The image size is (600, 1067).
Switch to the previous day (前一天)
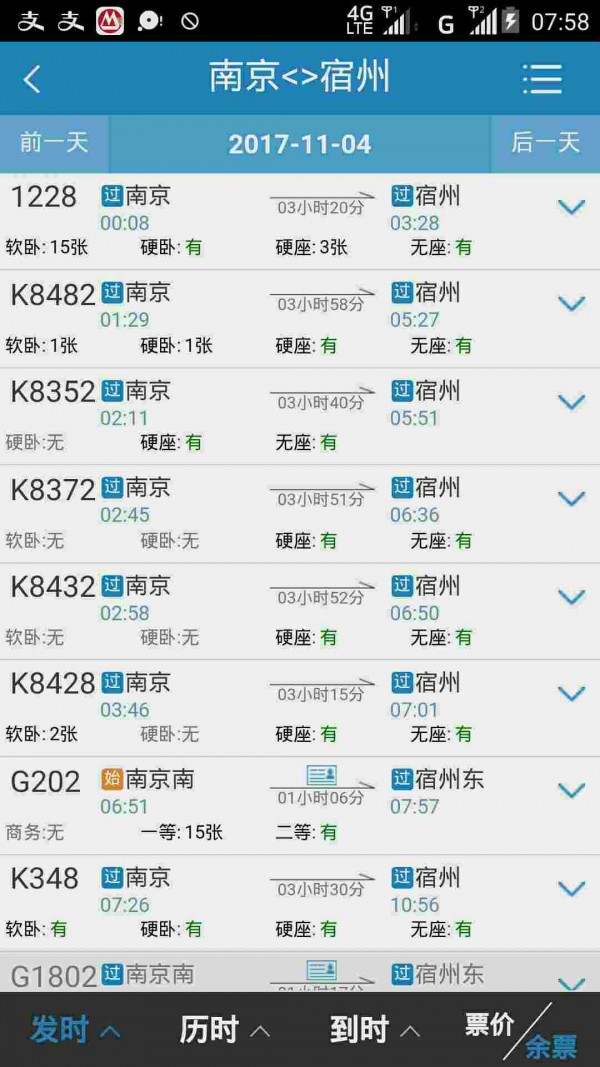coord(54,144)
